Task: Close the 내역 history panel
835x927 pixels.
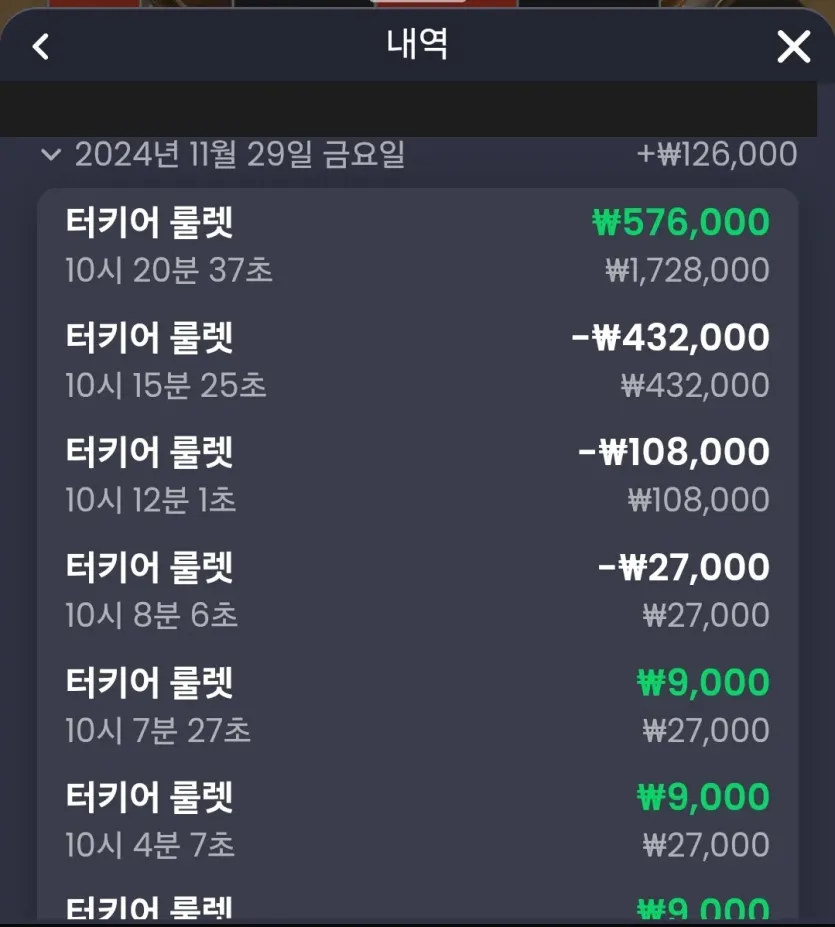Action: (793, 46)
